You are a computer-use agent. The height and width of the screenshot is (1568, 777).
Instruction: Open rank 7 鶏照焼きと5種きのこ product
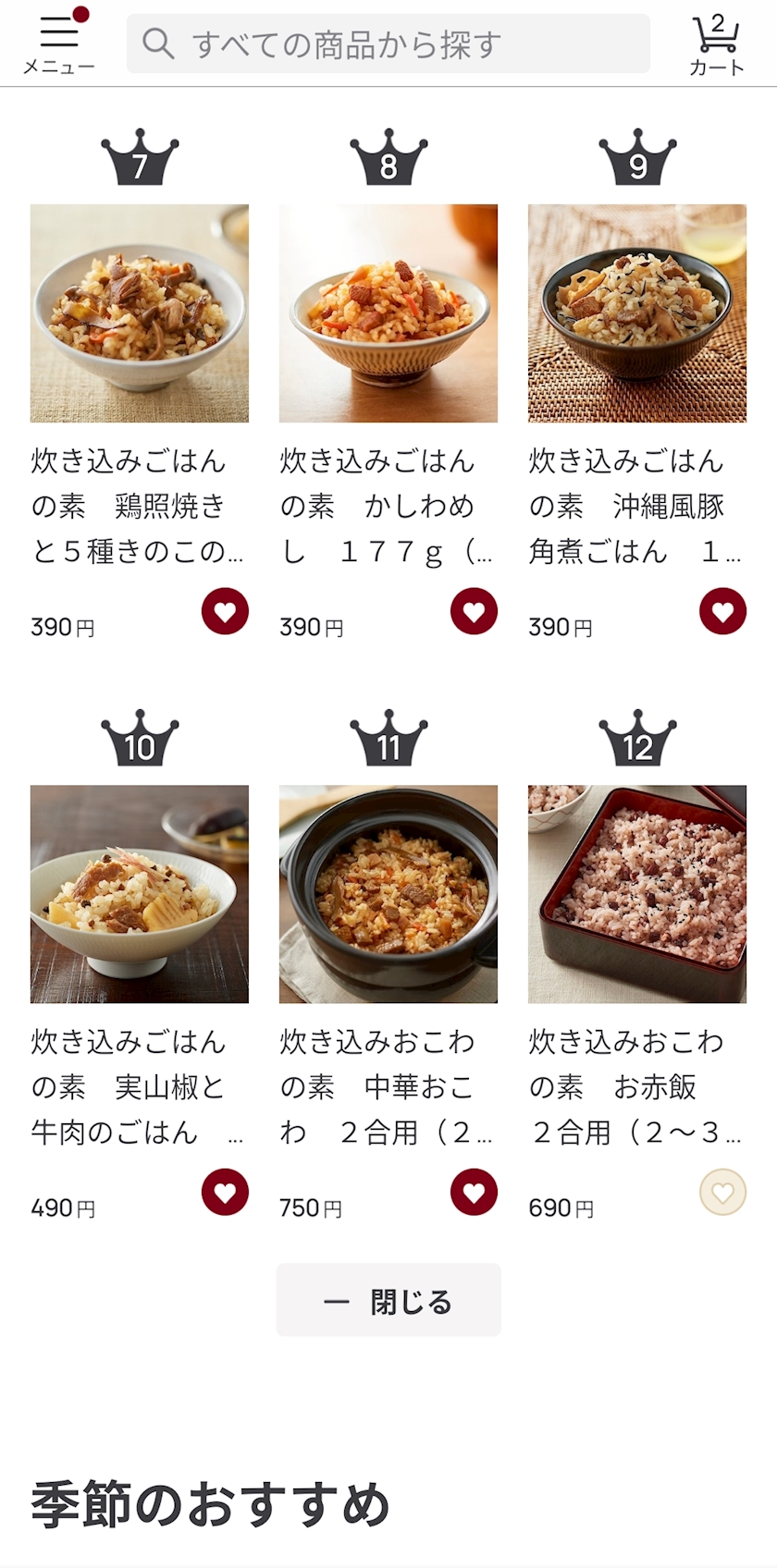[x=140, y=313]
